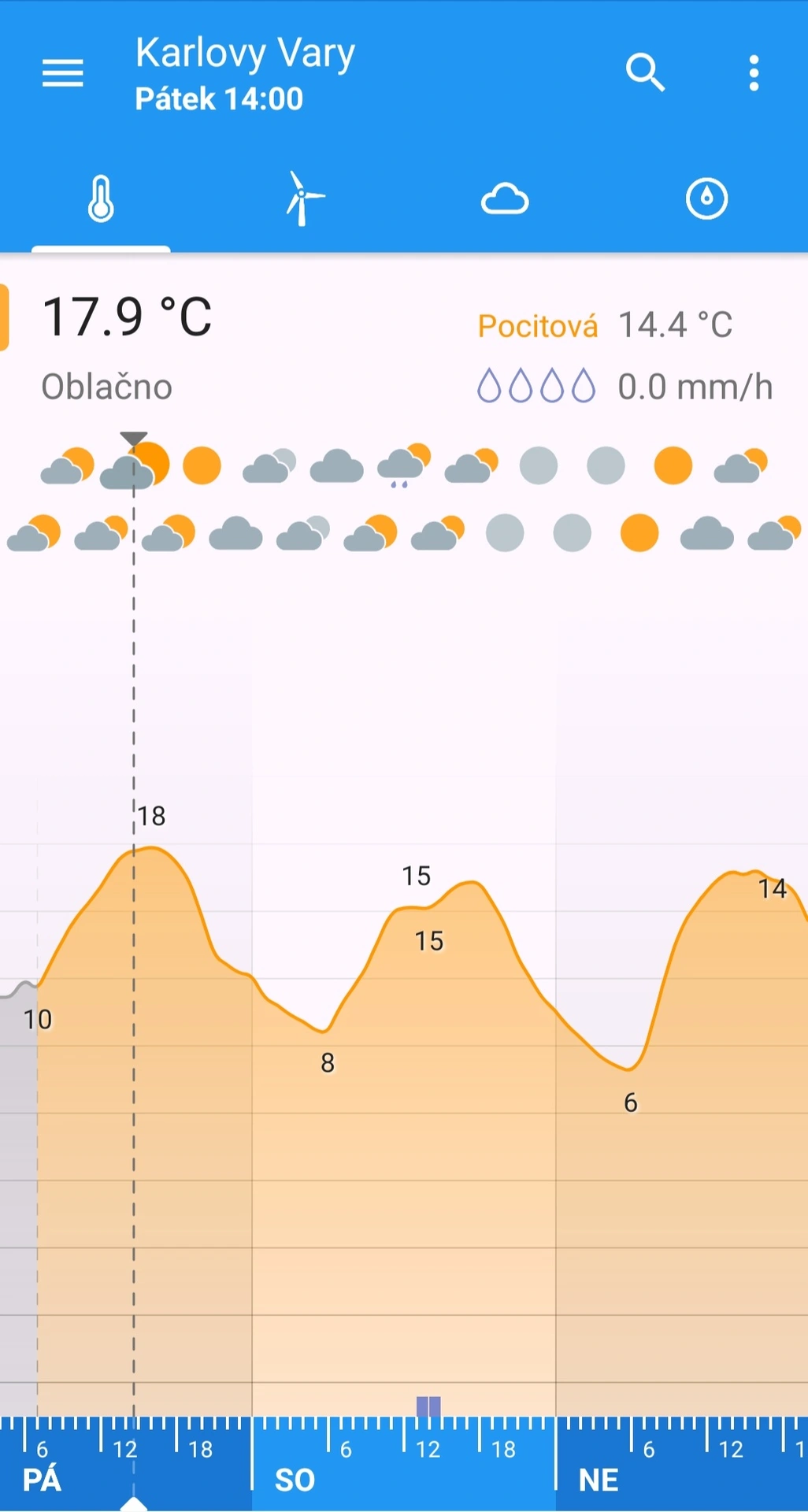Screen dimensions: 808x1512
Task: Switch to the cloud cover tab
Action: pyautogui.click(x=505, y=199)
